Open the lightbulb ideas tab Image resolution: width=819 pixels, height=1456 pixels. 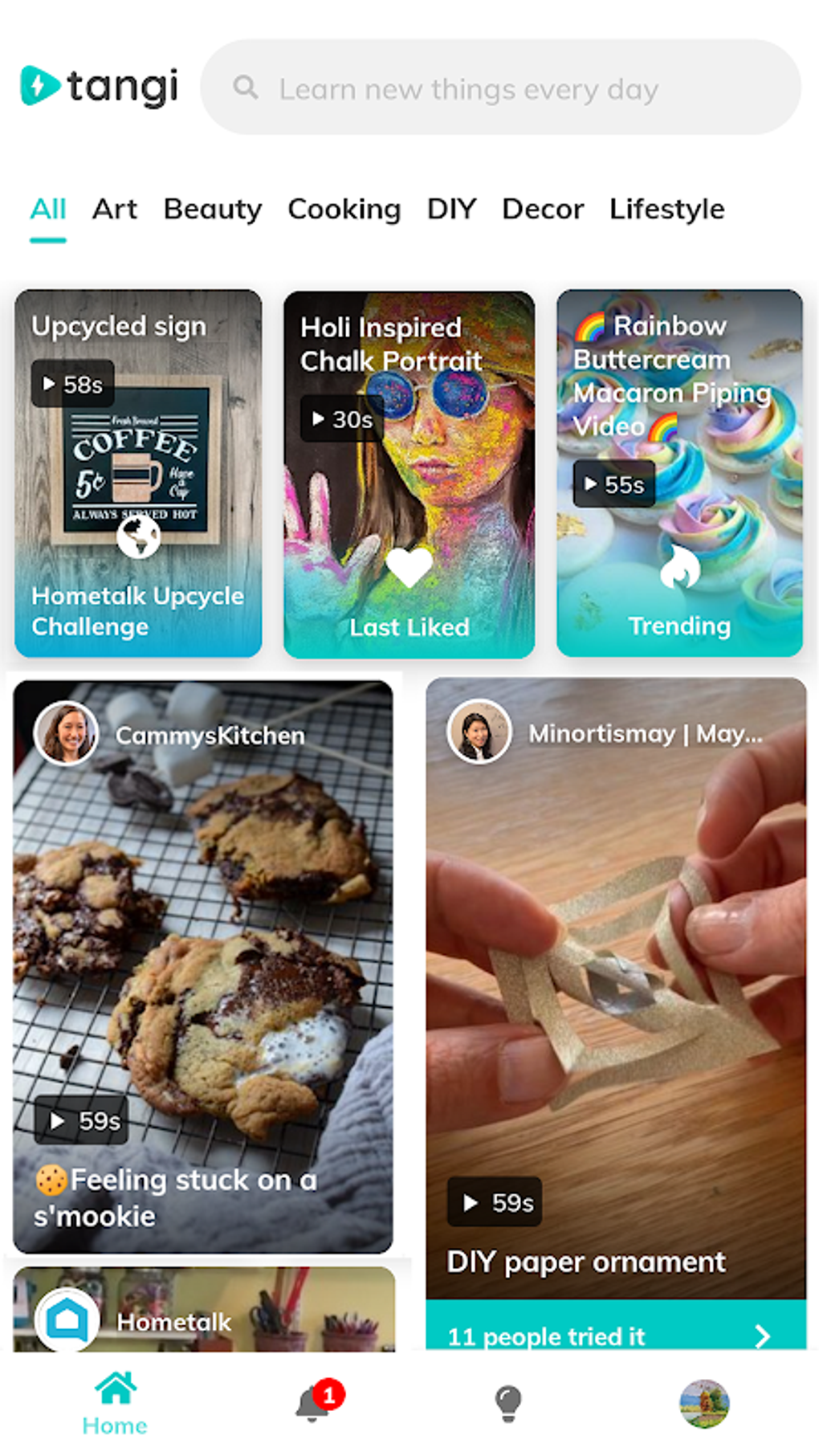click(x=507, y=1404)
